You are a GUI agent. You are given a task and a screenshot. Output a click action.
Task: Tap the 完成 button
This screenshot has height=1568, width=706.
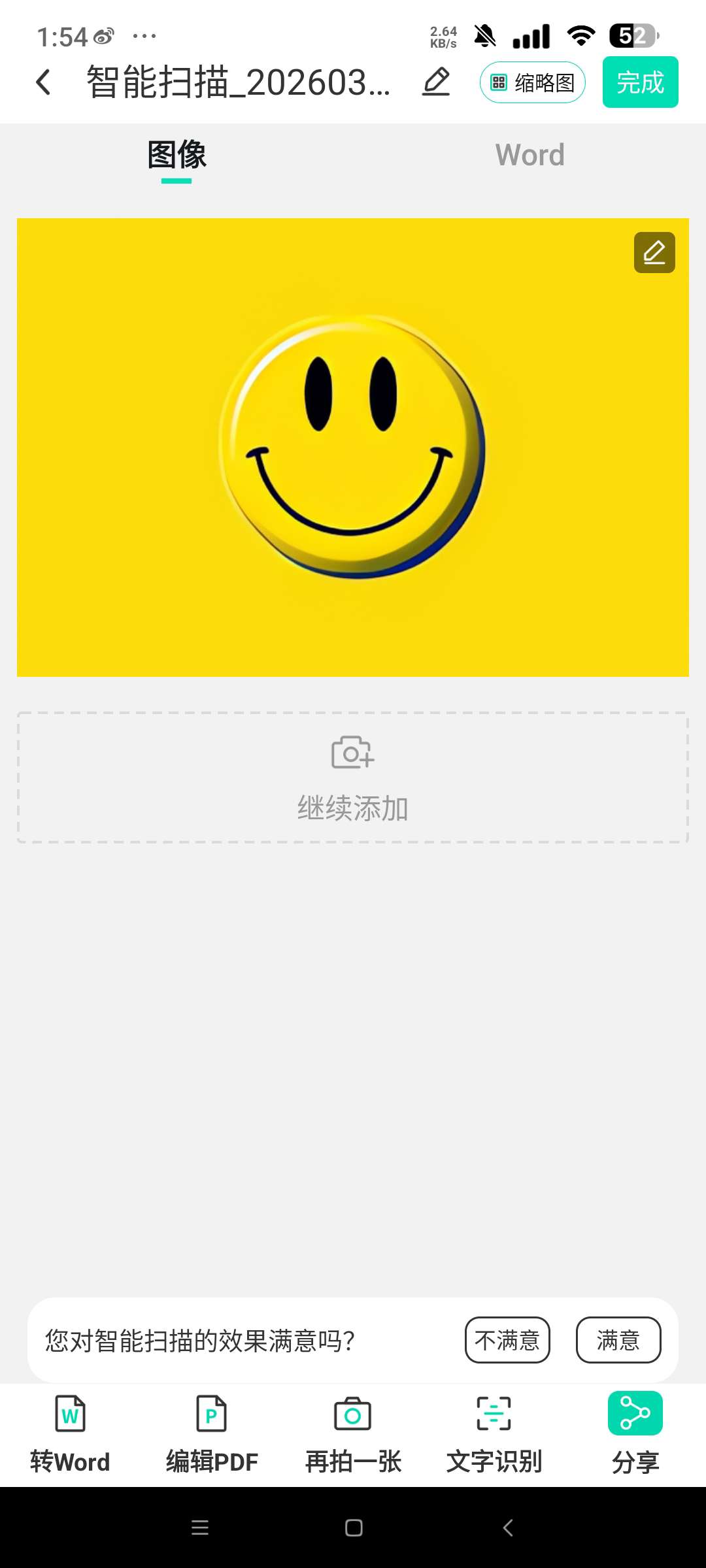pyautogui.click(x=640, y=82)
